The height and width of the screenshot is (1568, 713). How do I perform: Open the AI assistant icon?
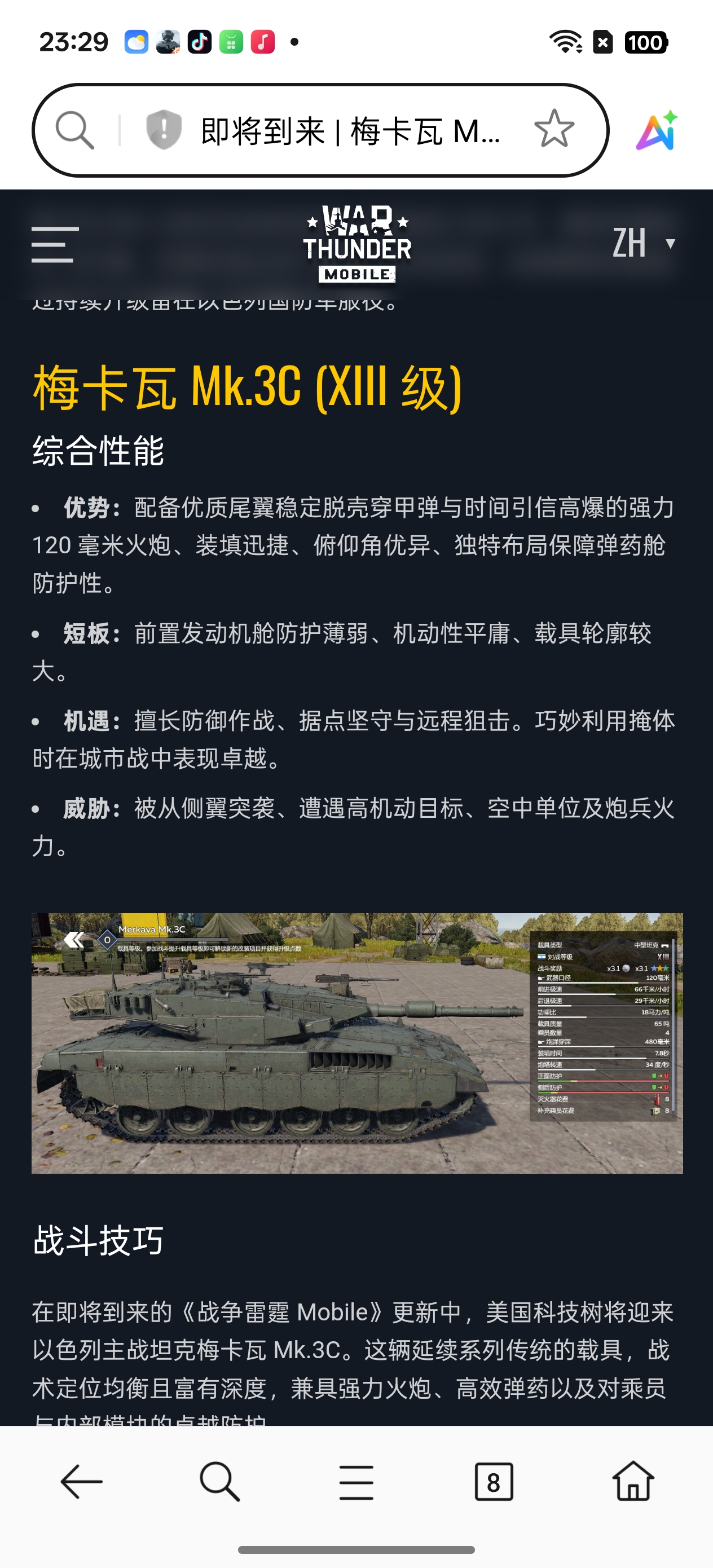[x=657, y=130]
